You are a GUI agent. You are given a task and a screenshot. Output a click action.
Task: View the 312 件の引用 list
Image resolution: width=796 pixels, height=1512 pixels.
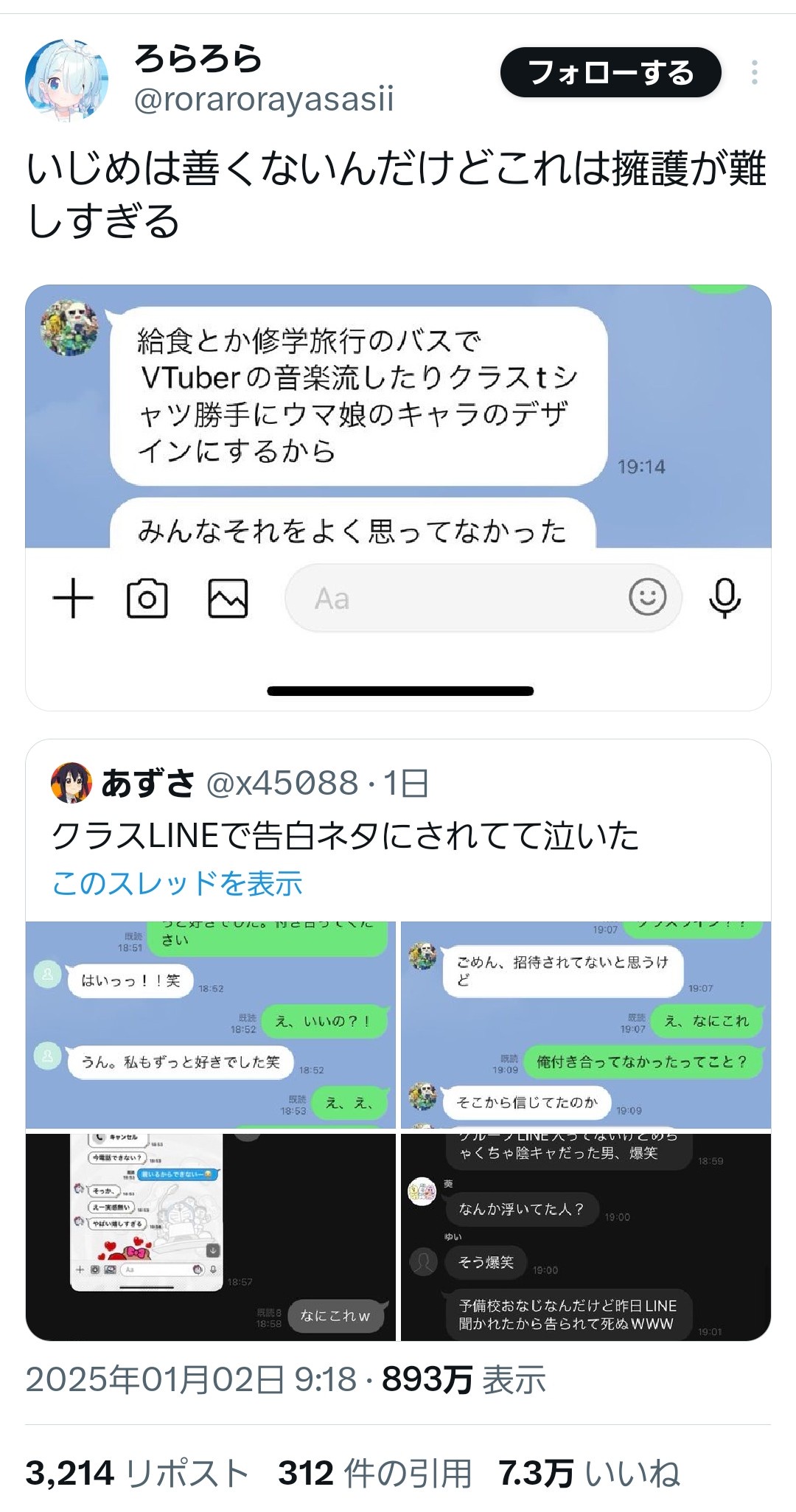[x=374, y=1474]
